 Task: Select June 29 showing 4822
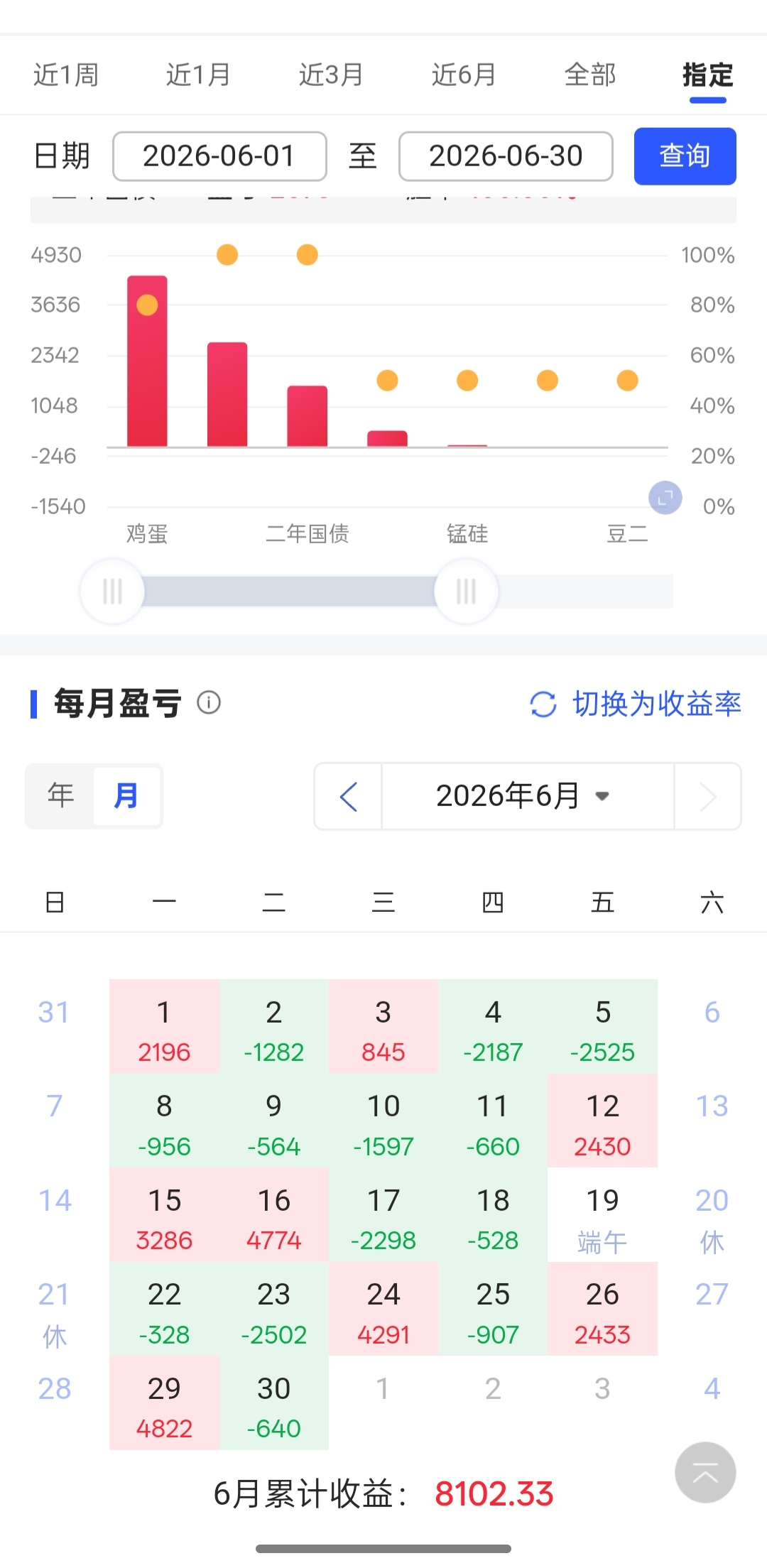pos(164,1403)
